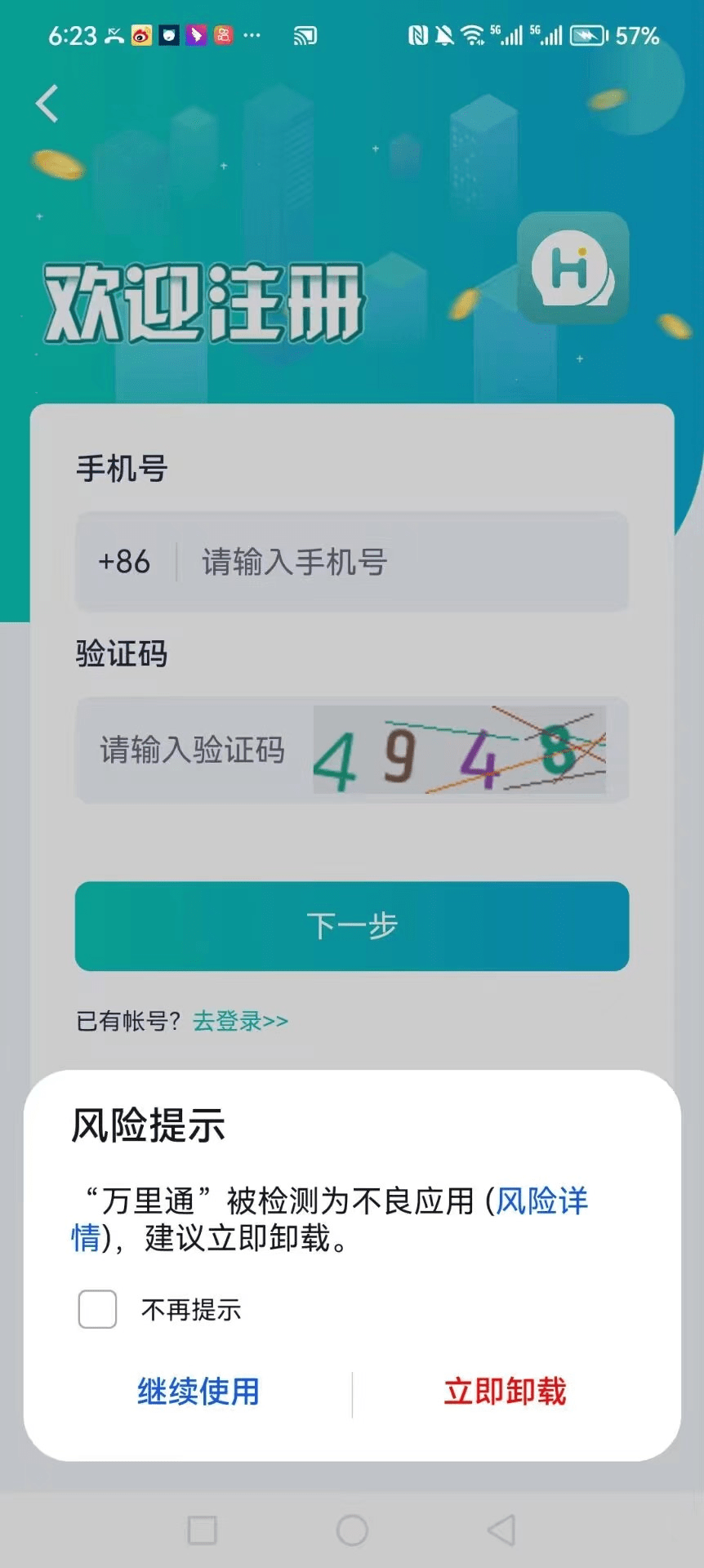The image size is (704, 1568).
Task: Refresh the captcha image 4948
Action: (459, 750)
